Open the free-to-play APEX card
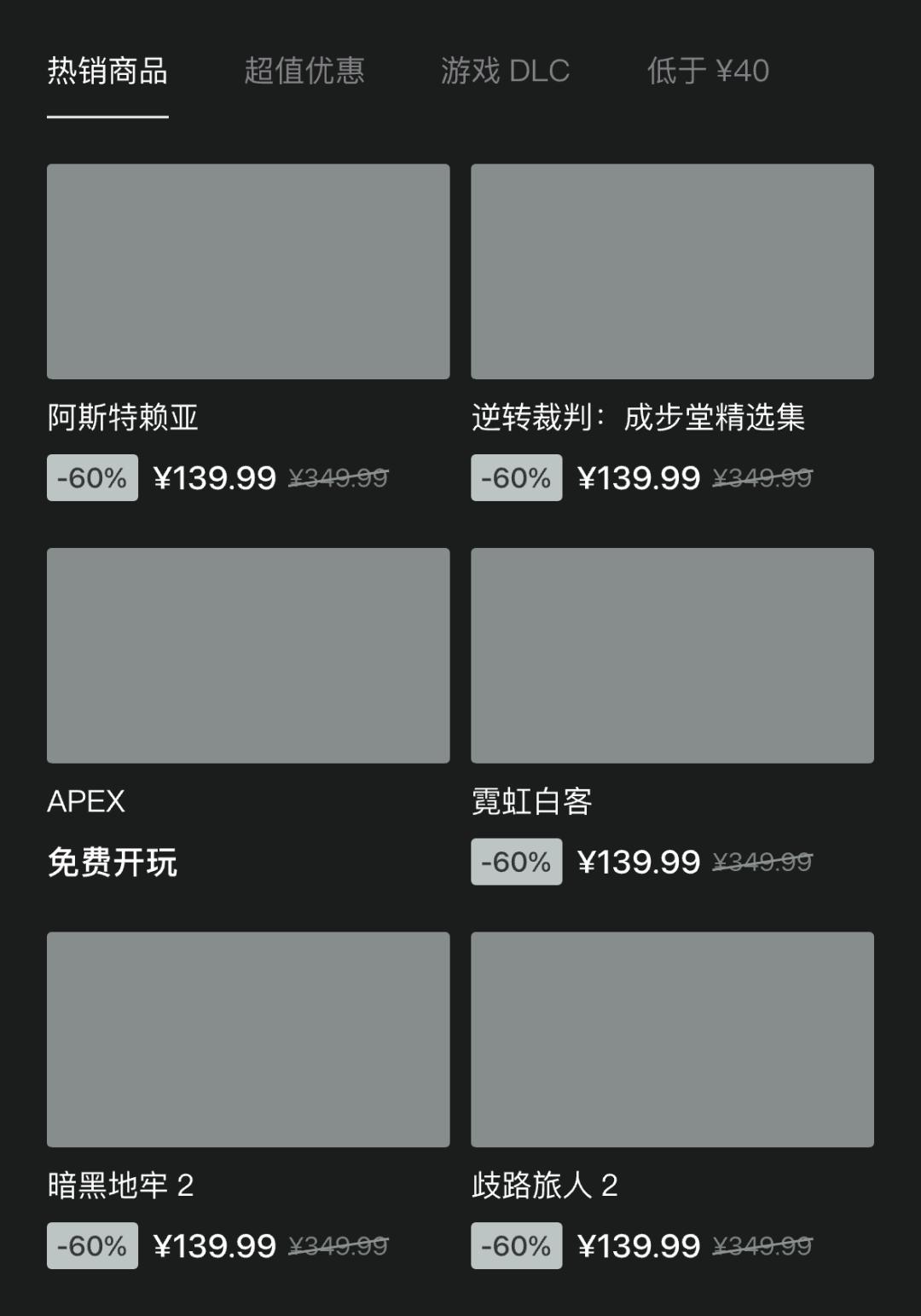Screen dimensions: 921x1316 click(248, 655)
